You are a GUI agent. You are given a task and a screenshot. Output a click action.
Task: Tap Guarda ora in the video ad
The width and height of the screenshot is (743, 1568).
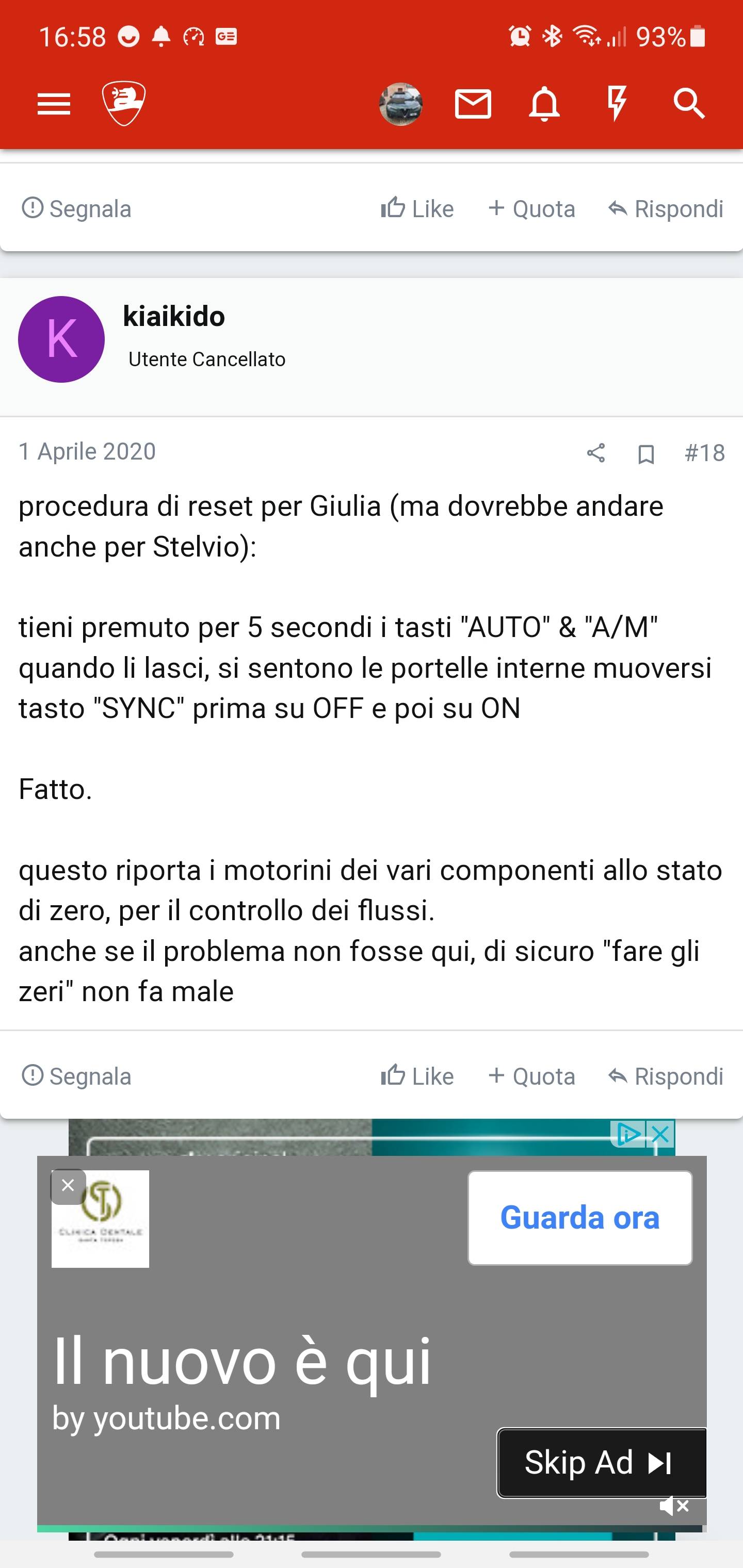(x=580, y=1217)
